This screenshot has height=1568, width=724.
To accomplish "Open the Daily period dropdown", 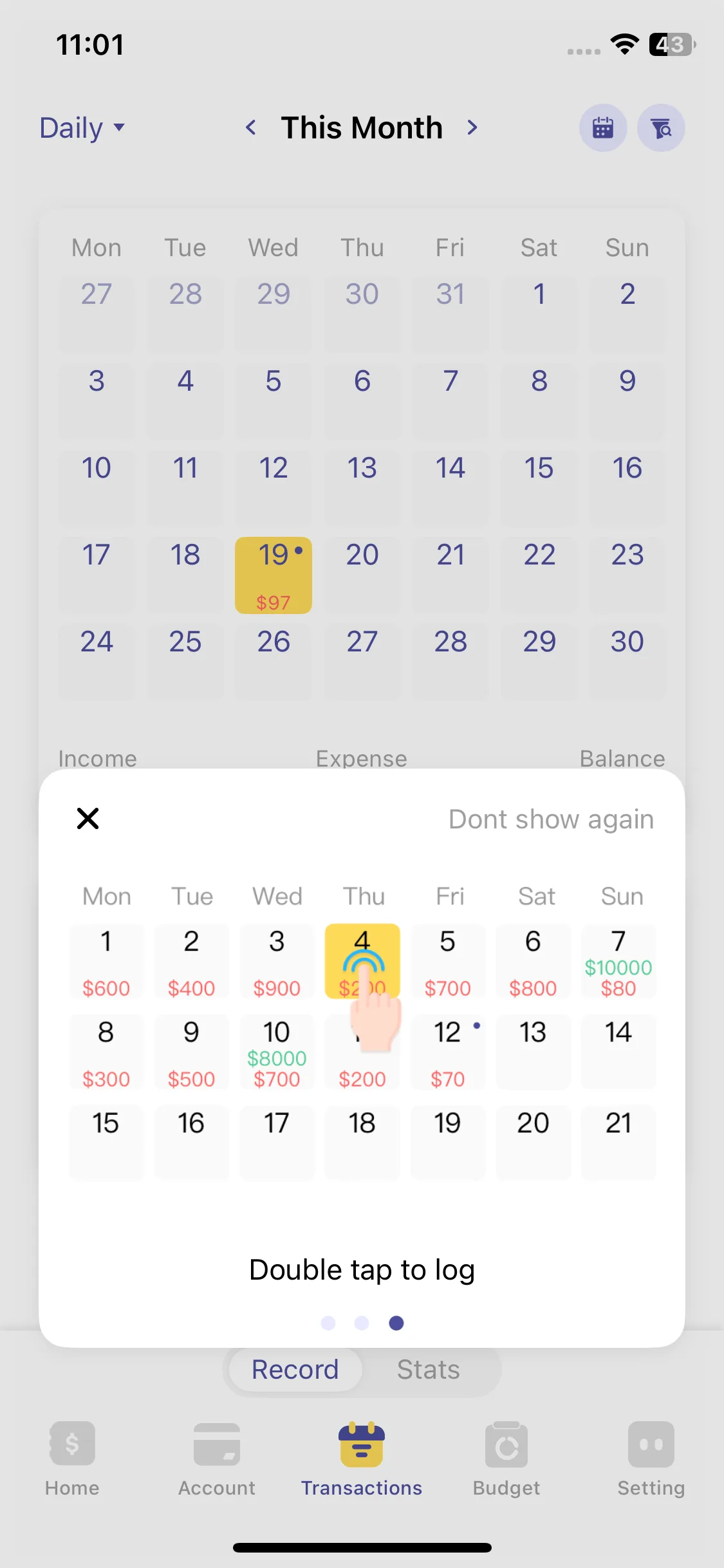I will 82,127.
